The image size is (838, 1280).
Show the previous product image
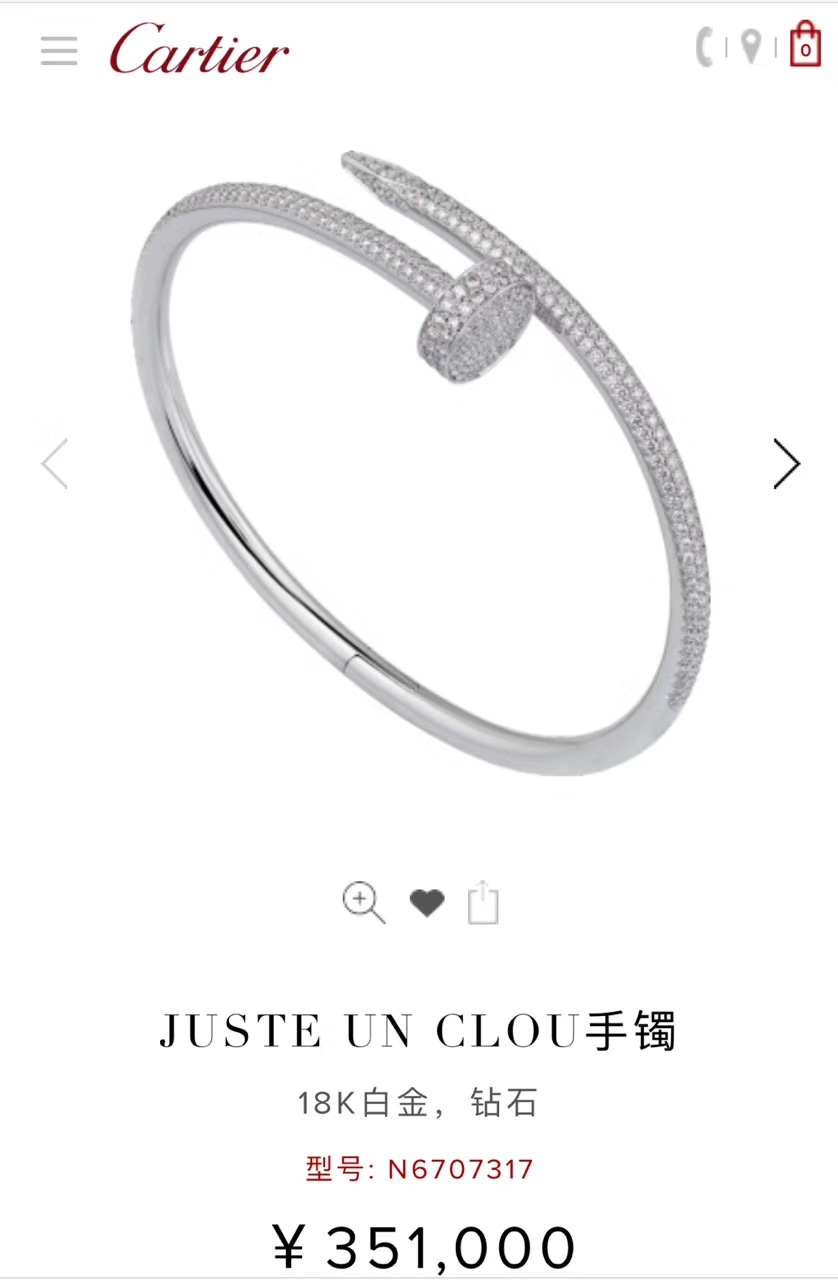(55, 464)
